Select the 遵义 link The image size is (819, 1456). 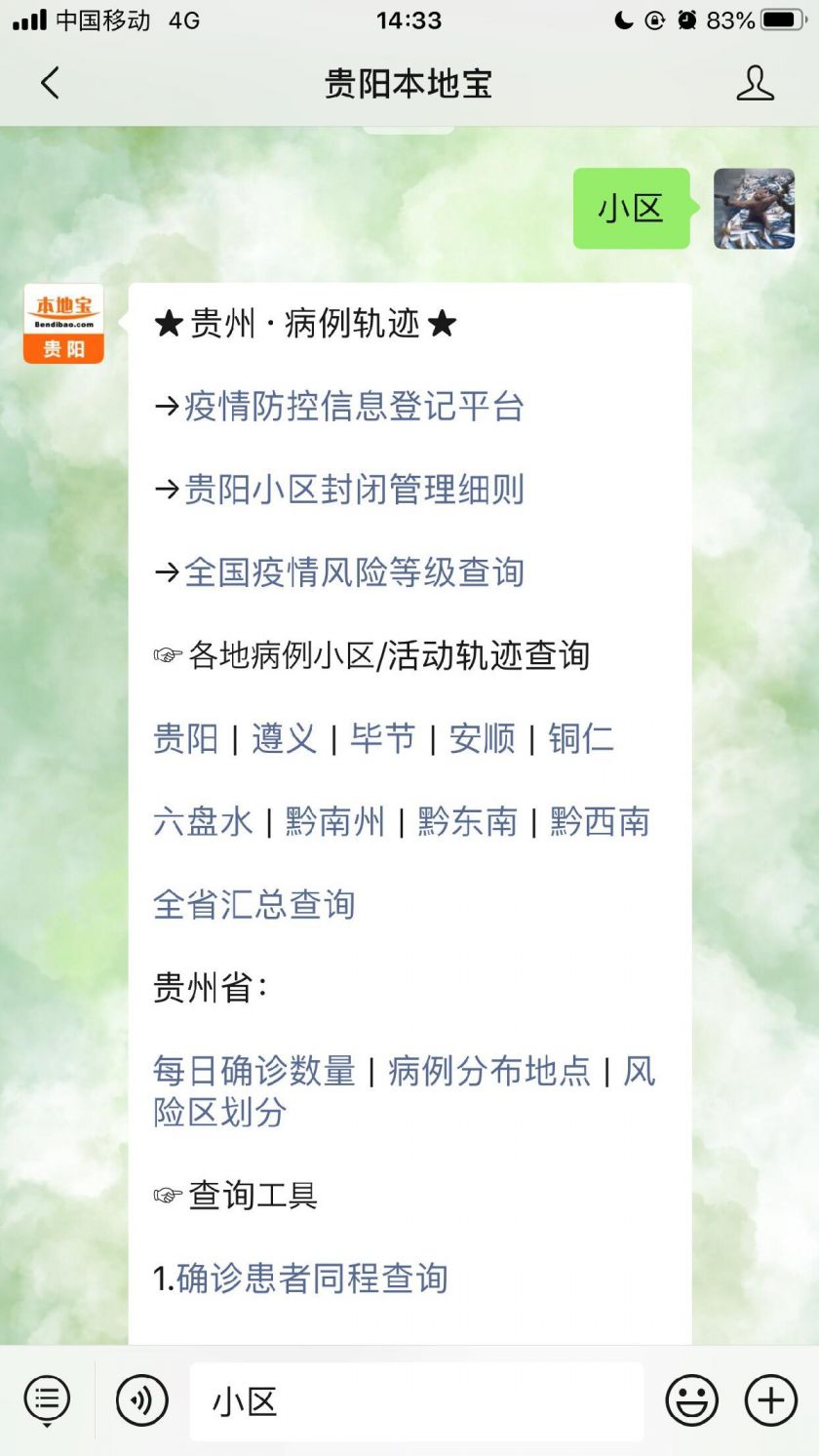[x=284, y=738]
